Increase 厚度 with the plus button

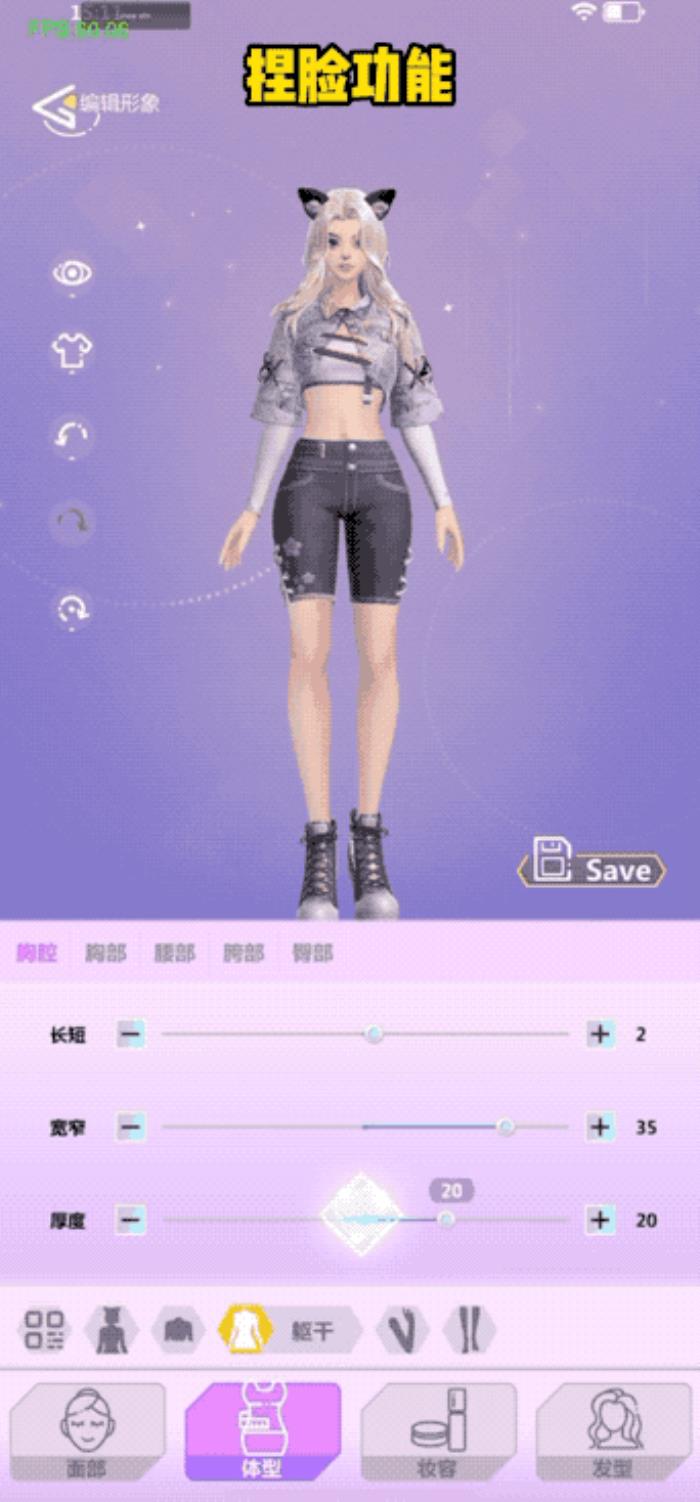pos(600,1220)
